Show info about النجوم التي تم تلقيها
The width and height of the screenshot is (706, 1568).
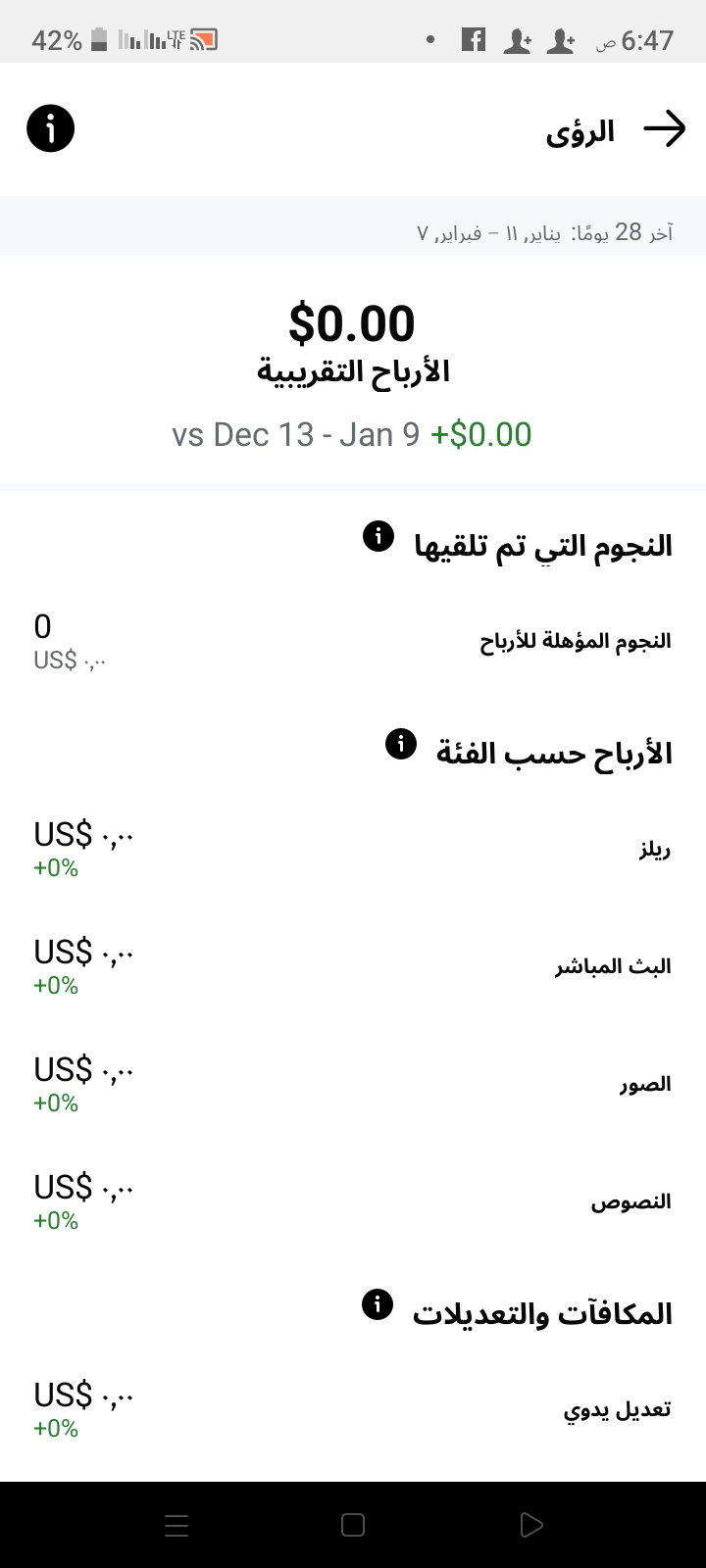tap(378, 536)
